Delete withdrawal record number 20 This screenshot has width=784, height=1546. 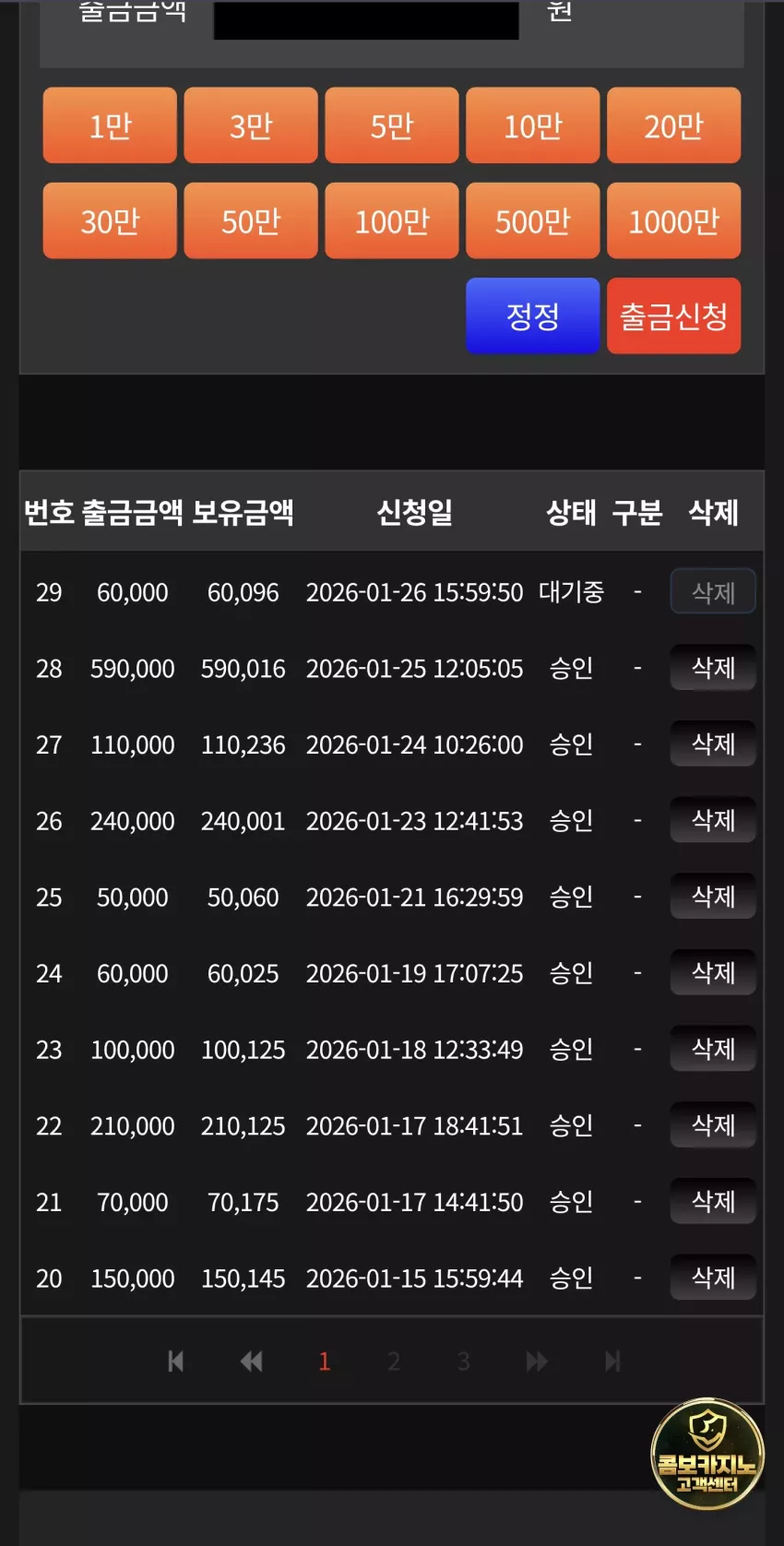click(713, 1278)
